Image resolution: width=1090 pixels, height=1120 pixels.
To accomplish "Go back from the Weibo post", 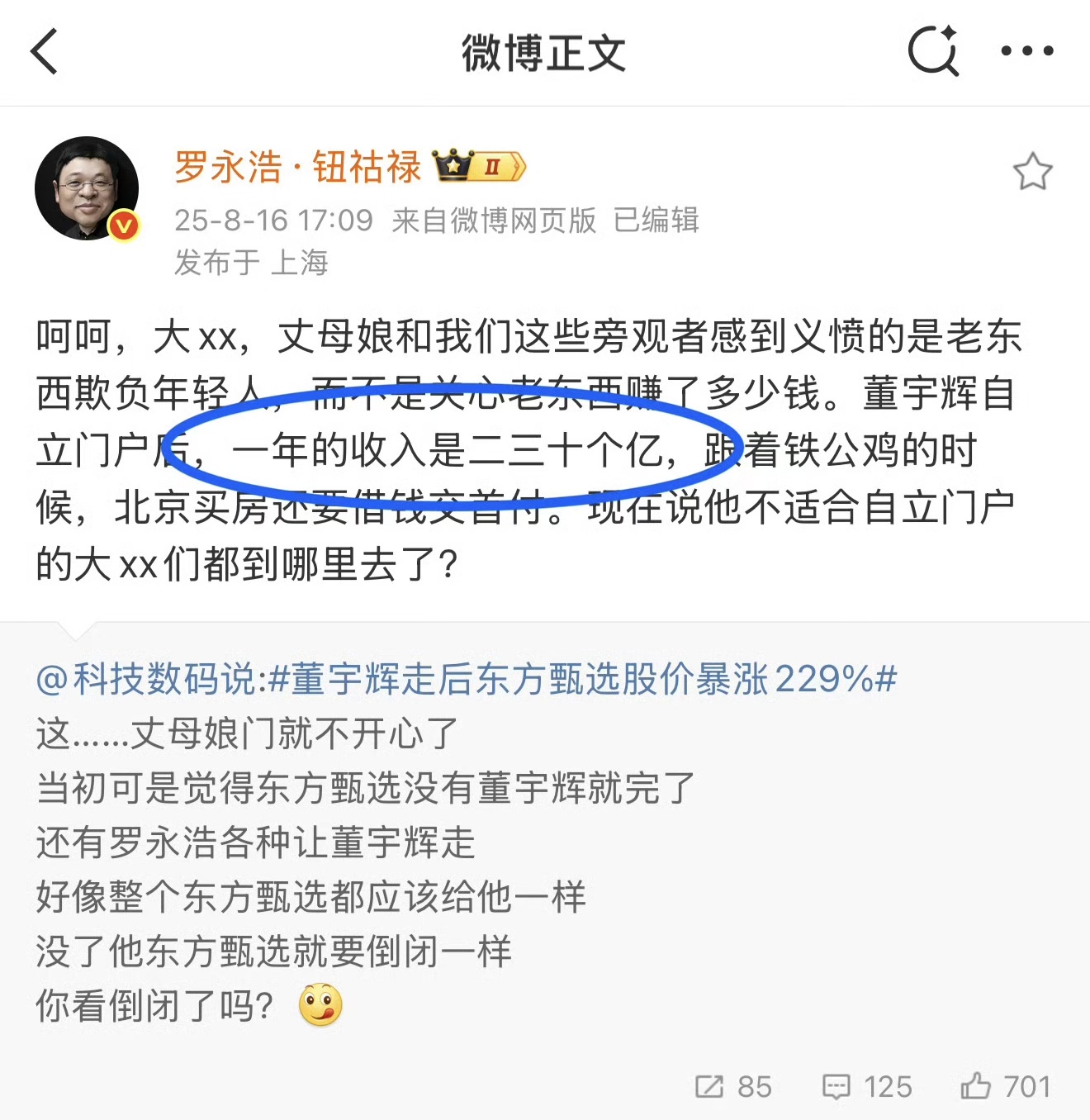I will click(45, 51).
